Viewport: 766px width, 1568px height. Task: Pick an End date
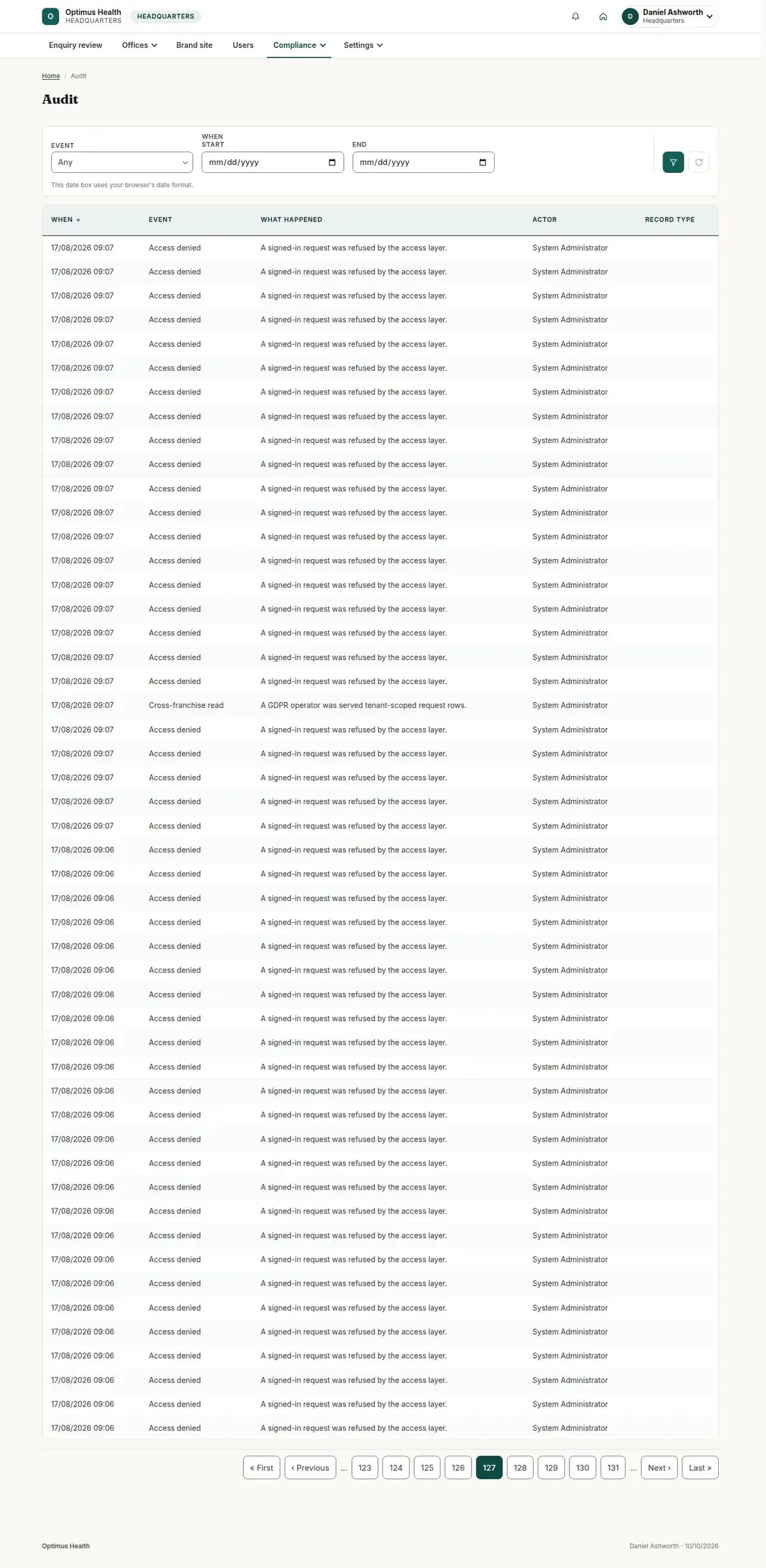[423, 162]
